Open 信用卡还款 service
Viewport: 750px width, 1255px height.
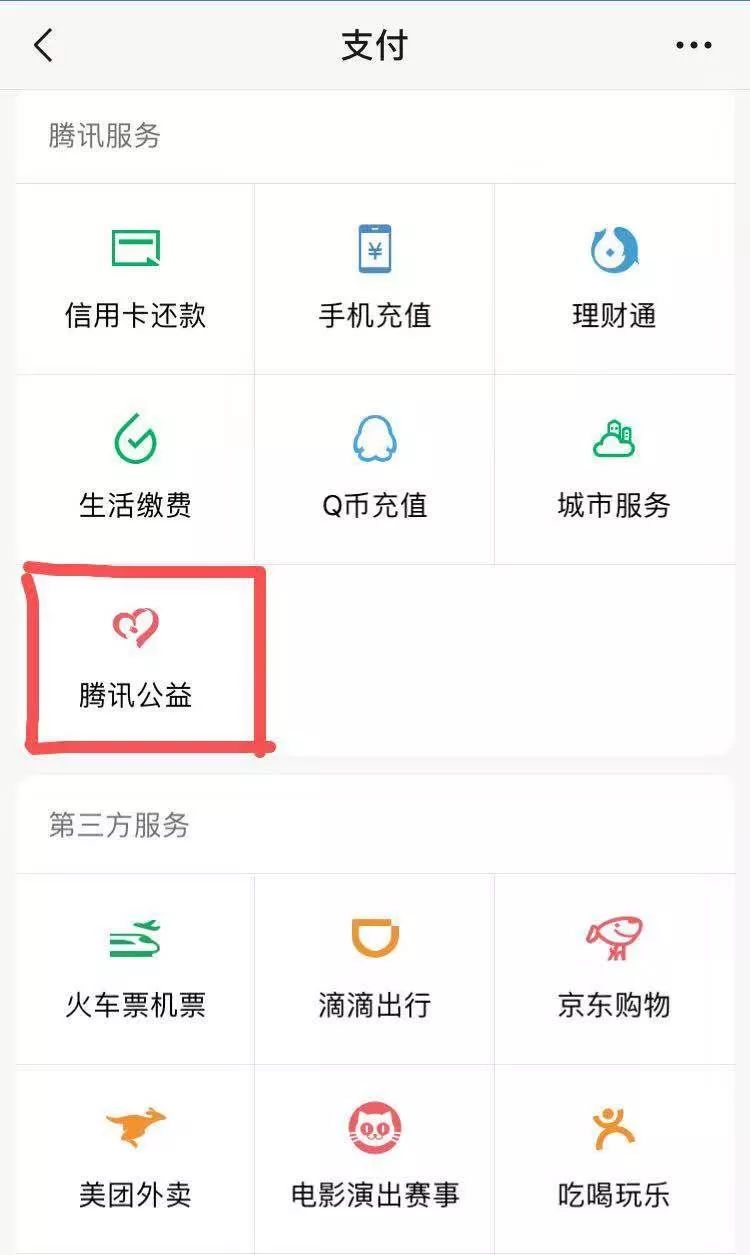click(135, 278)
